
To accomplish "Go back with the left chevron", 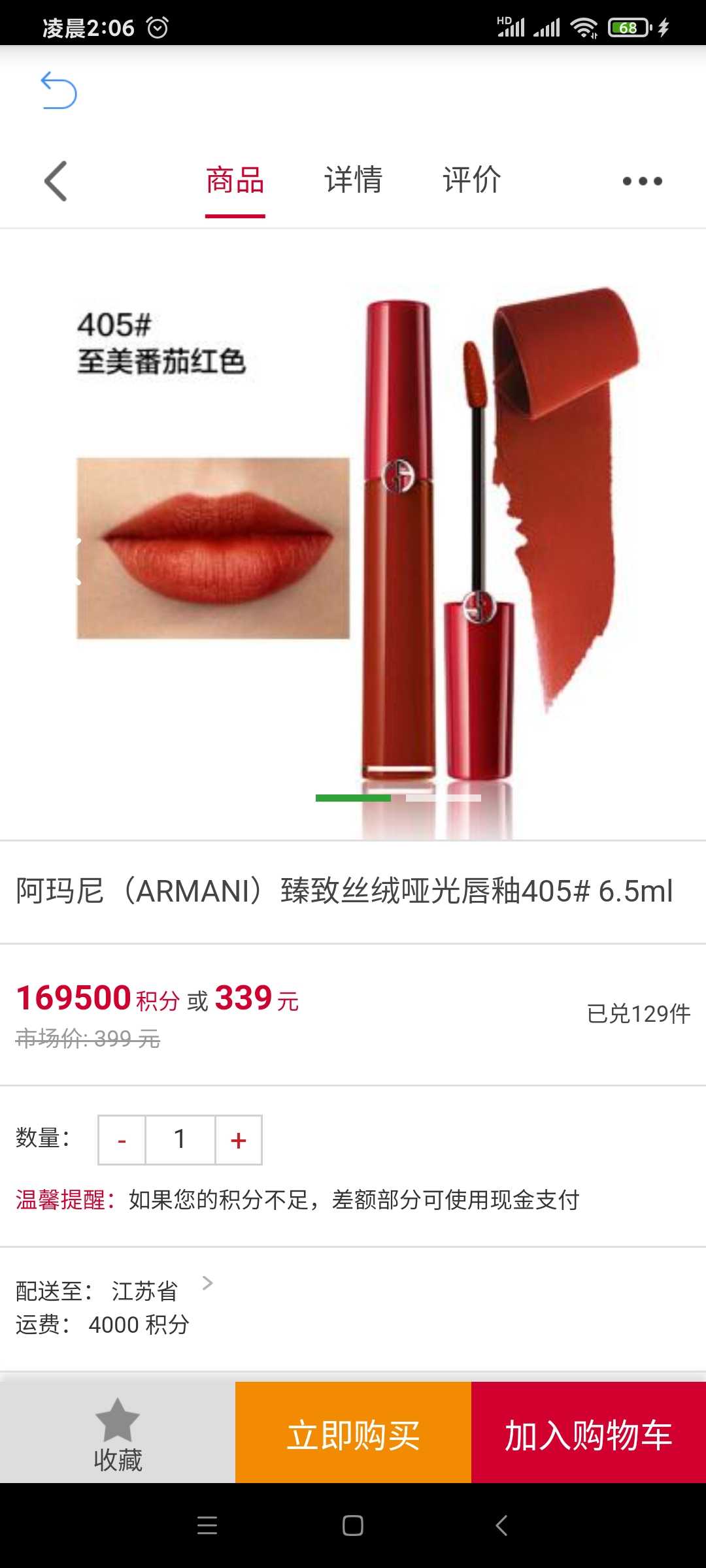I will tap(56, 181).
